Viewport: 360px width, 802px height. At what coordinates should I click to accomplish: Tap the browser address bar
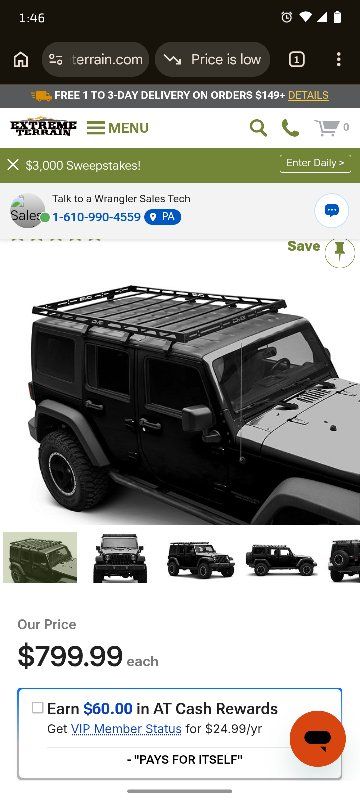pos(95,60)
